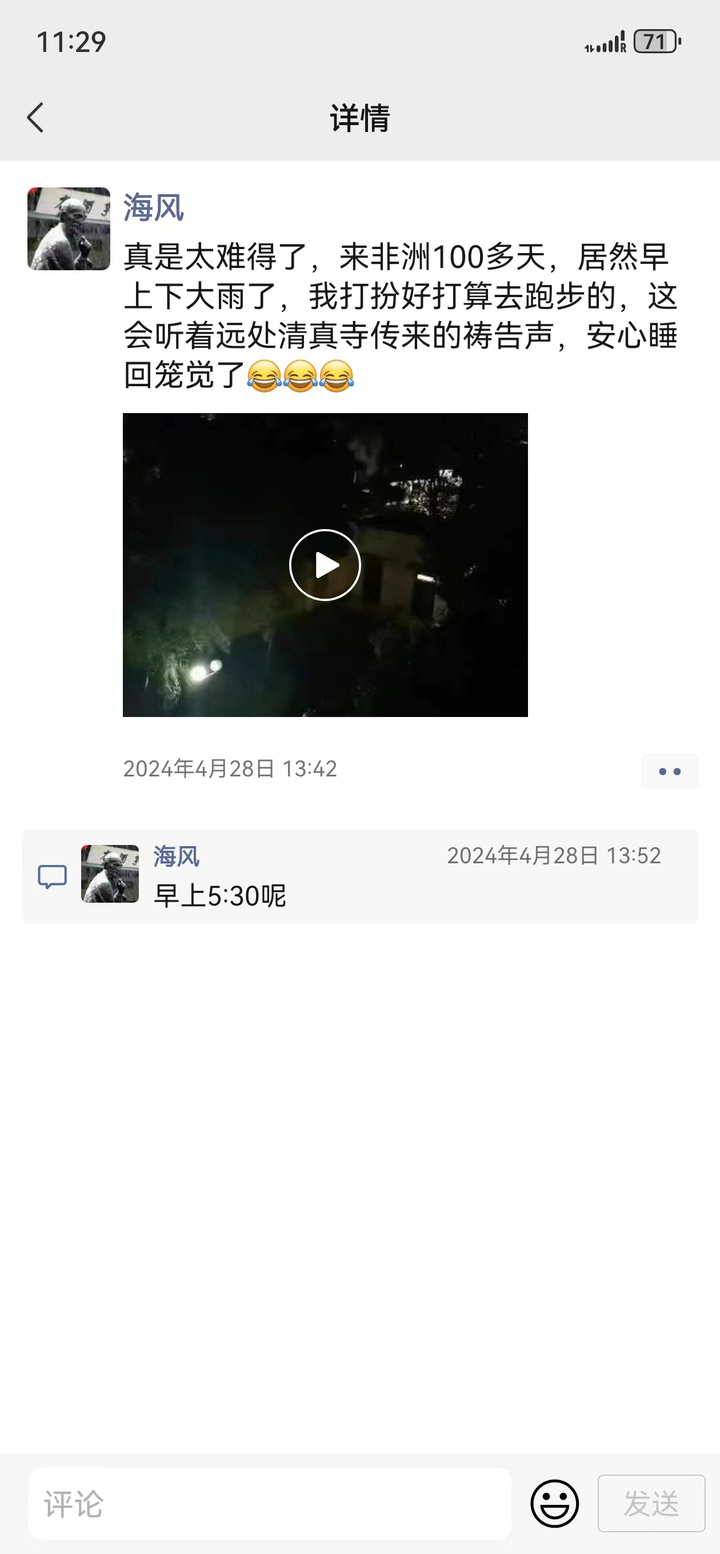Tap the 评论 comment input field
The width and height of the screenshot is (720, 1554).
click(x=270, y=1504)
